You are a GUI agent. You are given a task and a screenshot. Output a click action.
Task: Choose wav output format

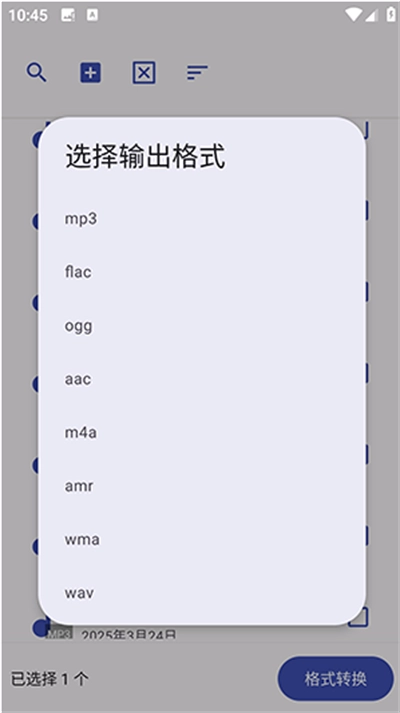[x=202, y=593]
